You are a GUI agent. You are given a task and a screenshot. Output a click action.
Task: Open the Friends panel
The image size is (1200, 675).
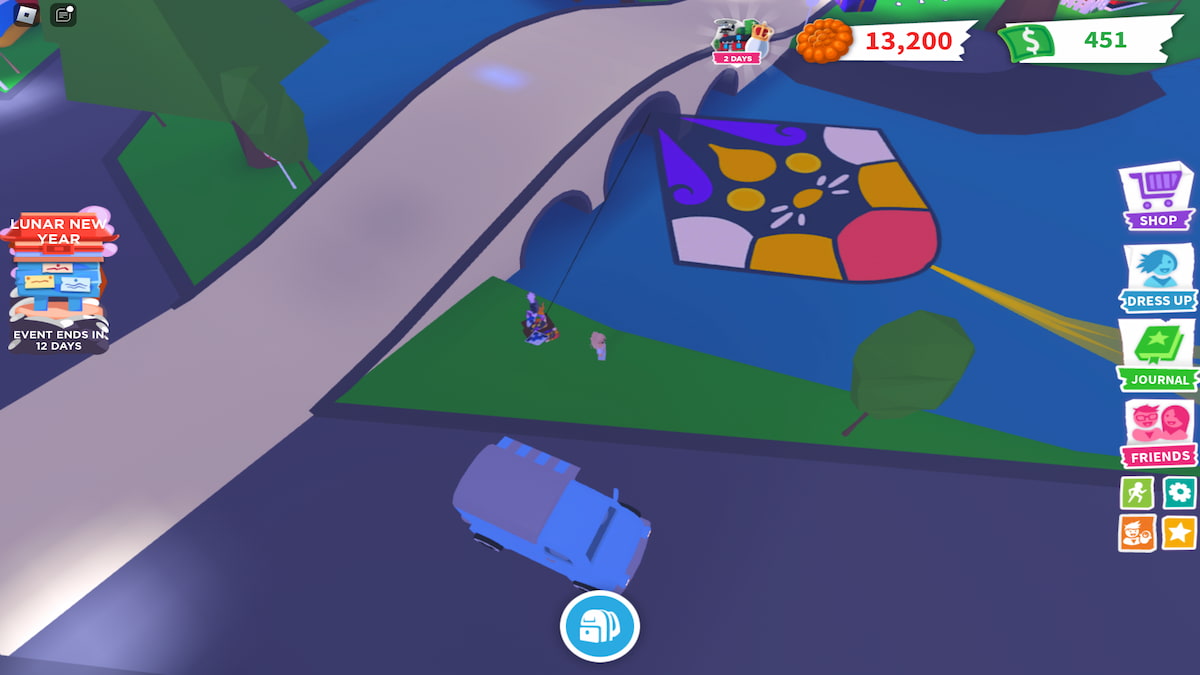tap(1158, 433)
